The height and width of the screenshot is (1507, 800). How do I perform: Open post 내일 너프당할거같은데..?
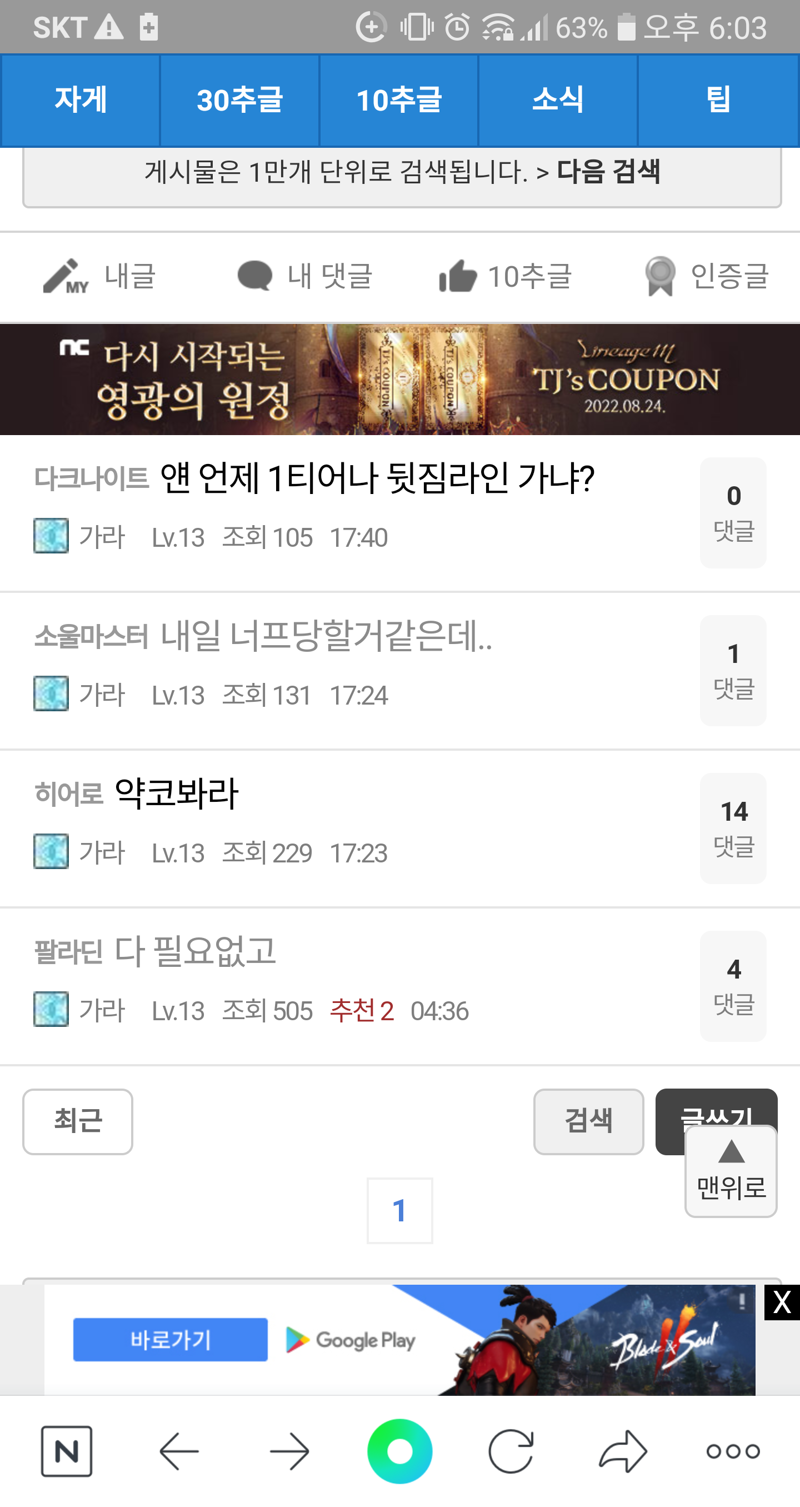tap(325, 636)
